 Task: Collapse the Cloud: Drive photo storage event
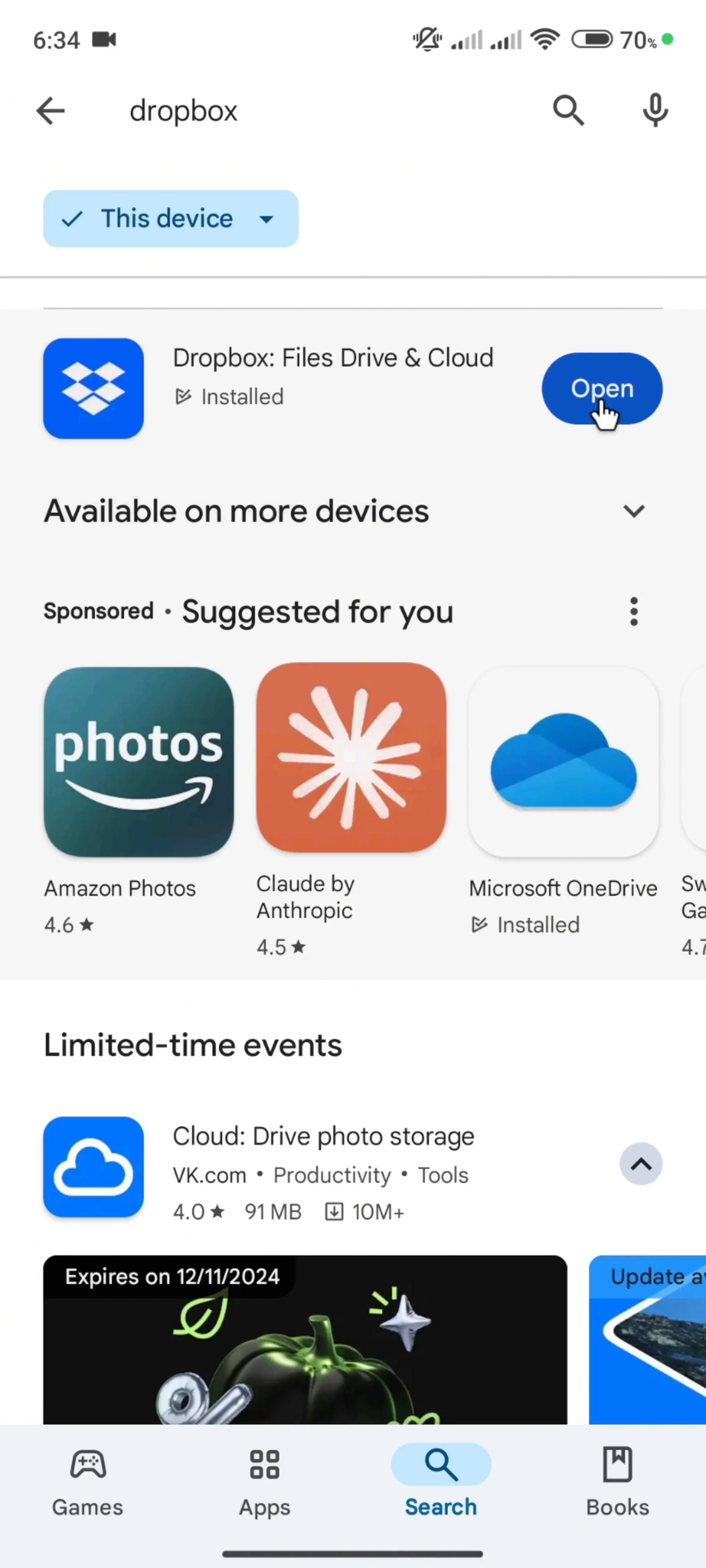pos(640,1165)
